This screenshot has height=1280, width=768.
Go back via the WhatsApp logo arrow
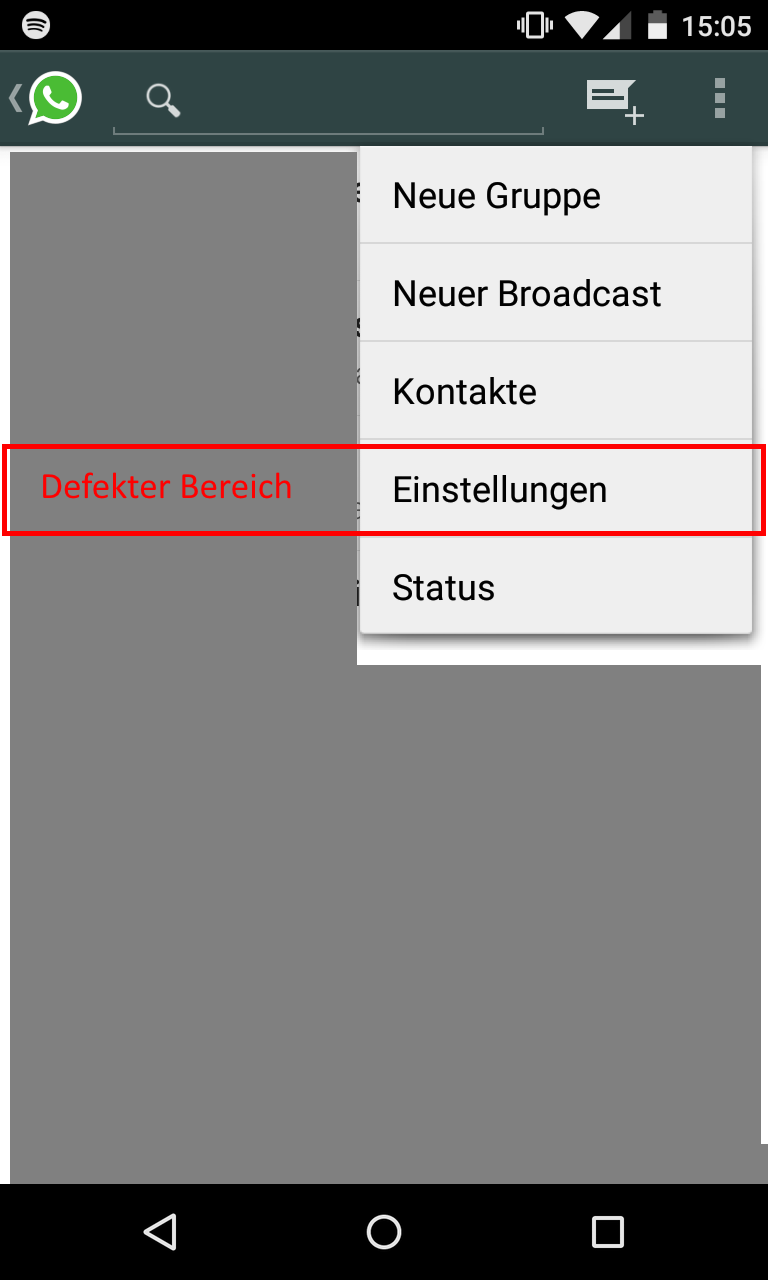[x=45, y=98]
